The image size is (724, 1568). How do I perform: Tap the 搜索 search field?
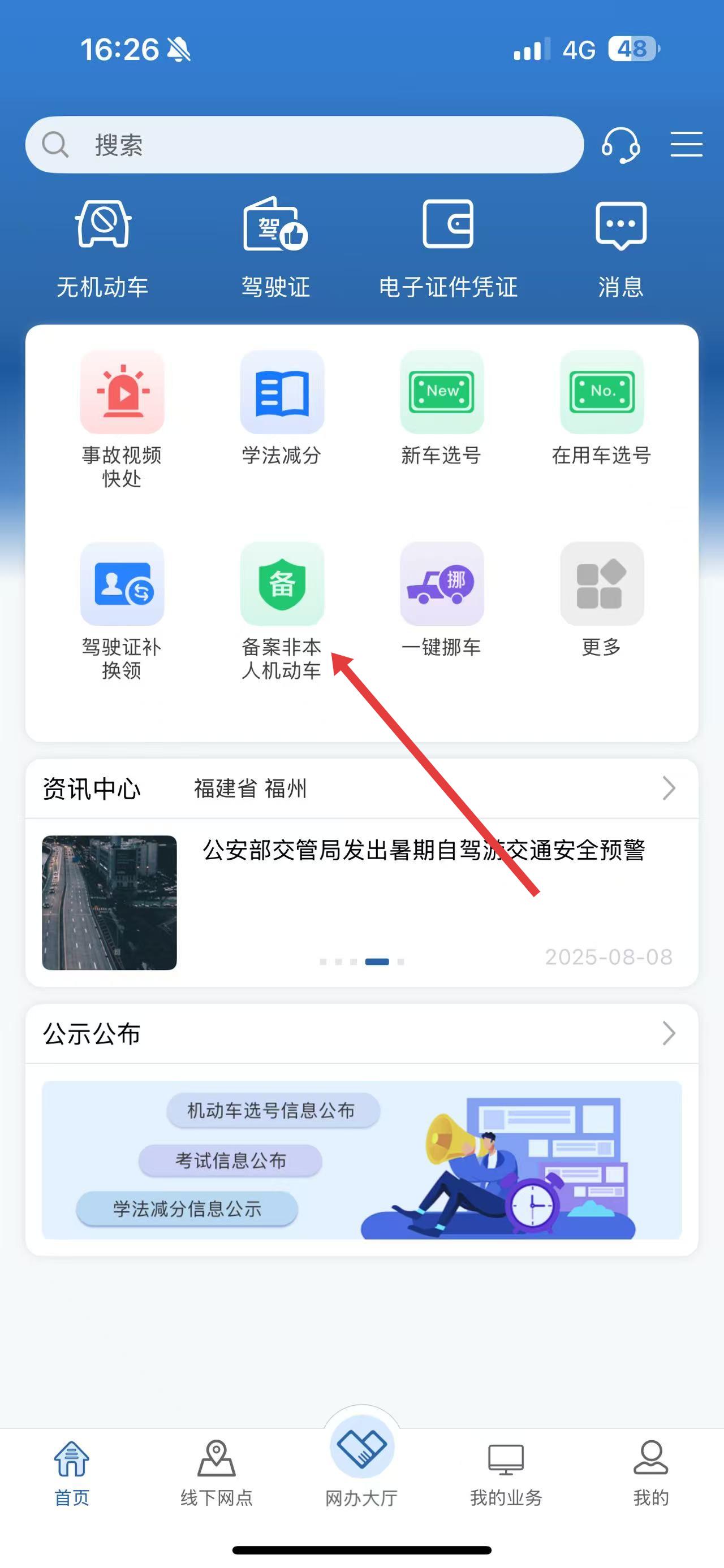click(304, 145)
